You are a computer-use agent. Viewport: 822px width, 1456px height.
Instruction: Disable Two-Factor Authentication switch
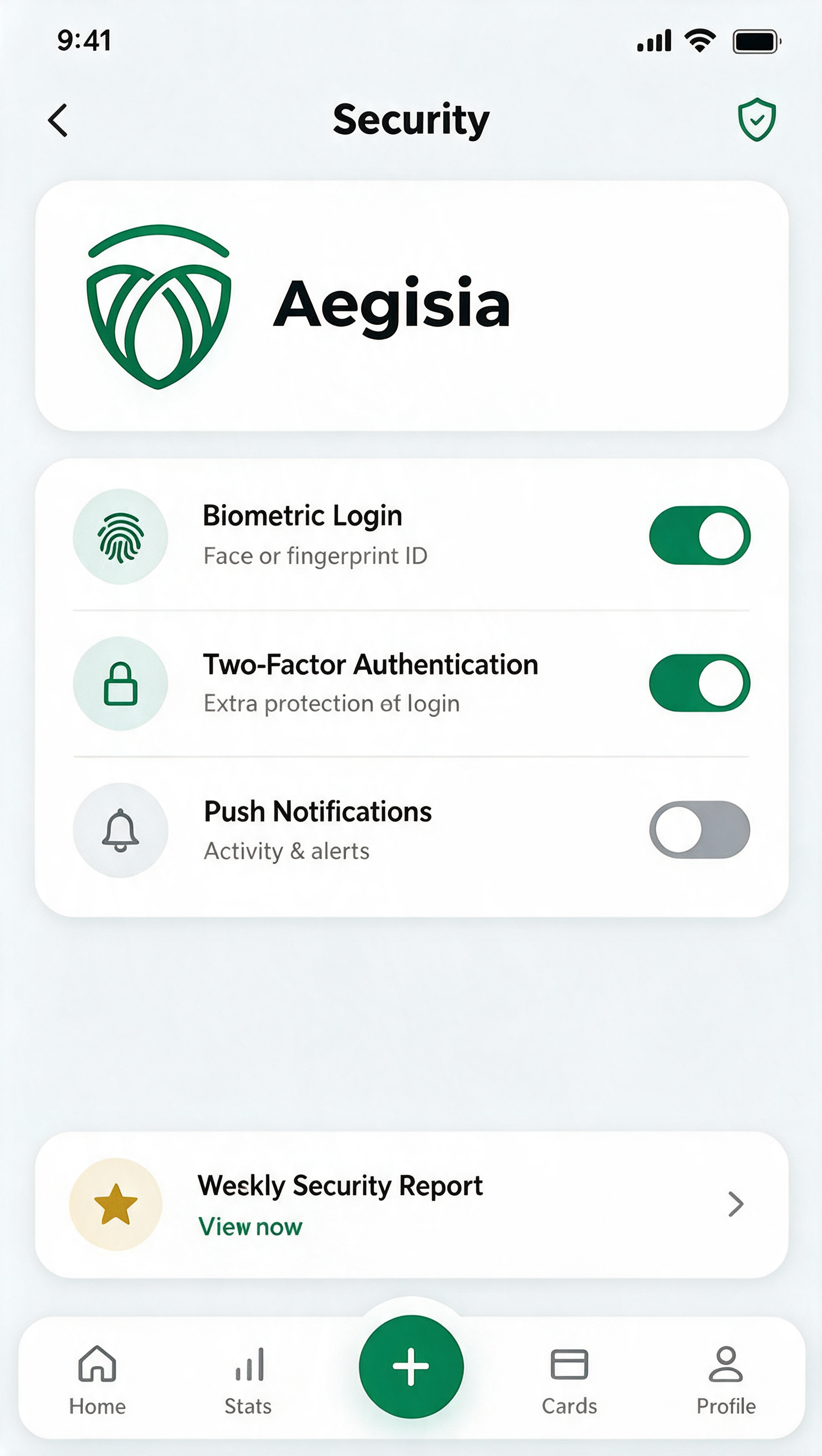point(699,683)
